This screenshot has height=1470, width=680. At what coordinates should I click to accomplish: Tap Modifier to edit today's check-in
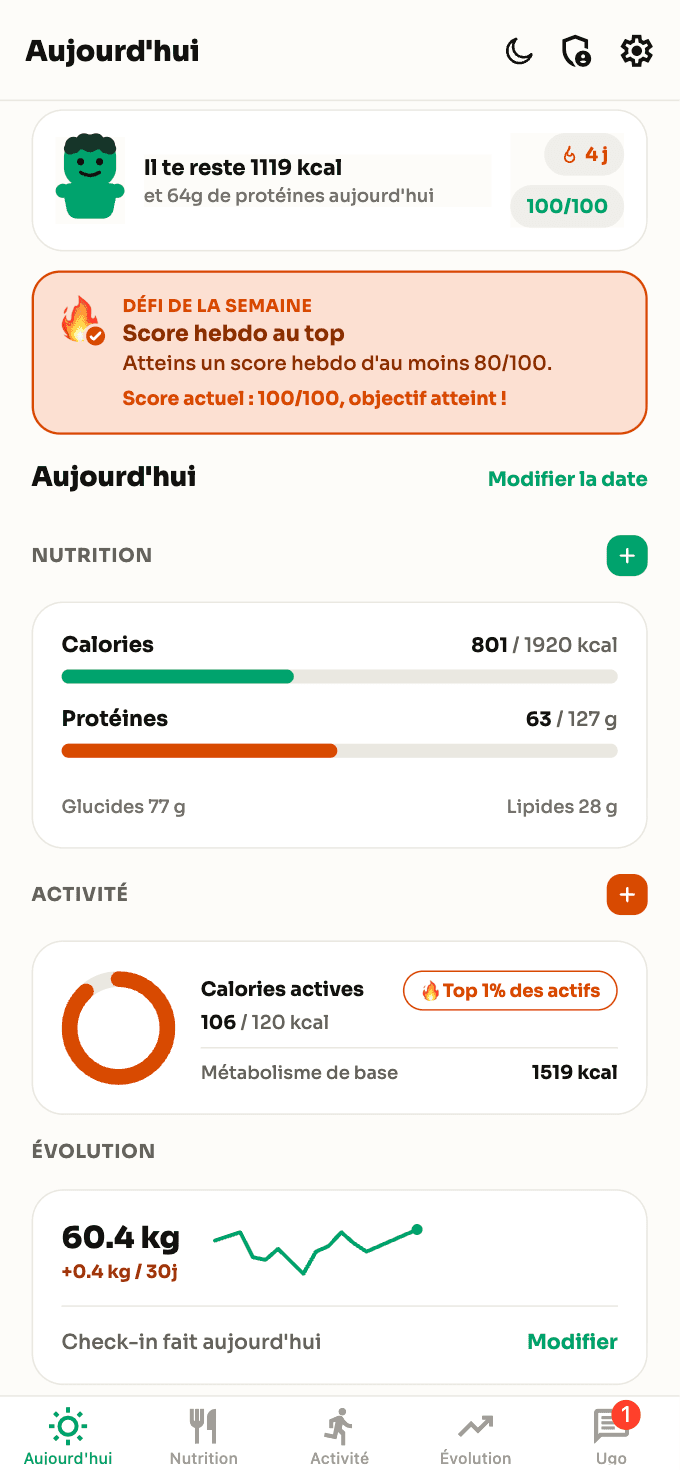[x=572, y=1342]
